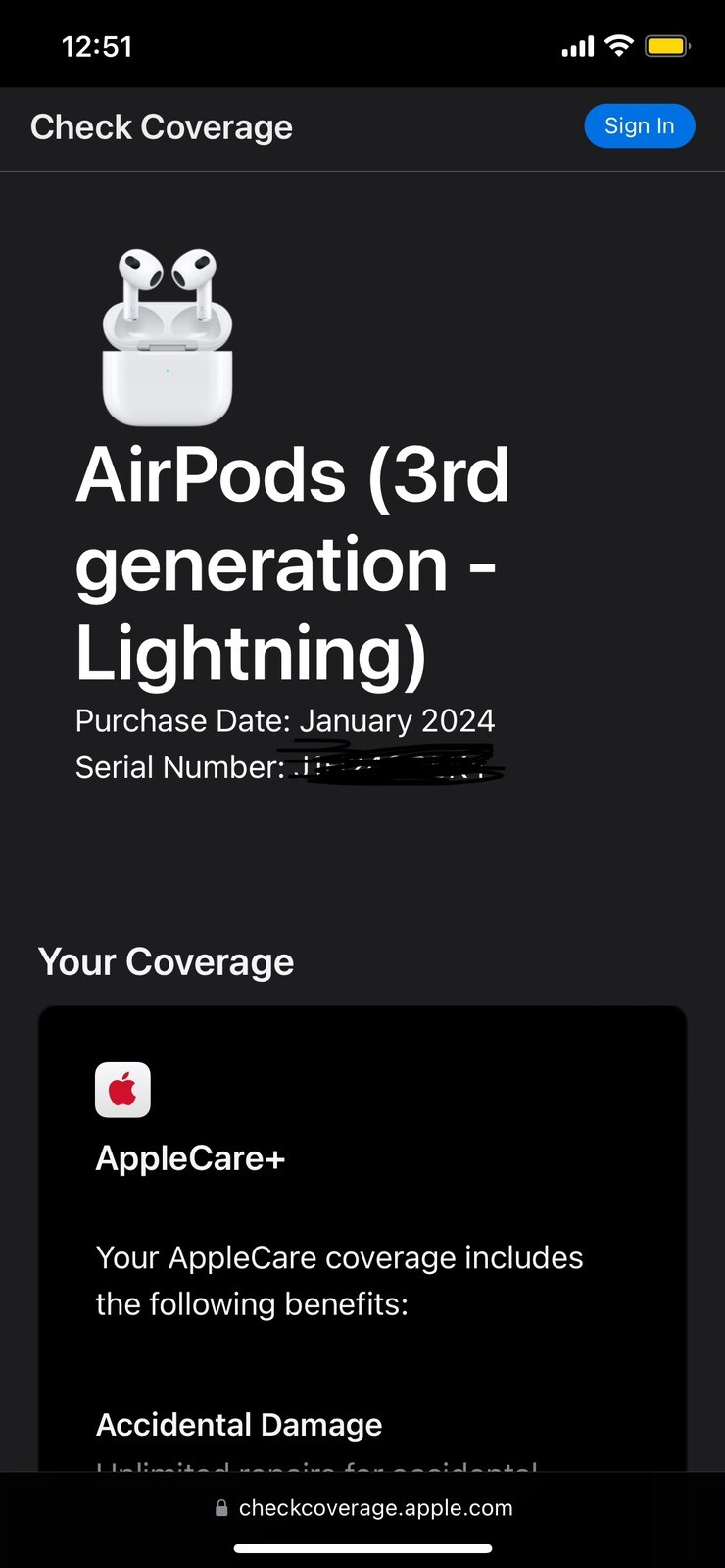Tap the checkcoverage.apple.com address bar
725x1568 pixels.
pyautogui.click(x=363, y=1507)
